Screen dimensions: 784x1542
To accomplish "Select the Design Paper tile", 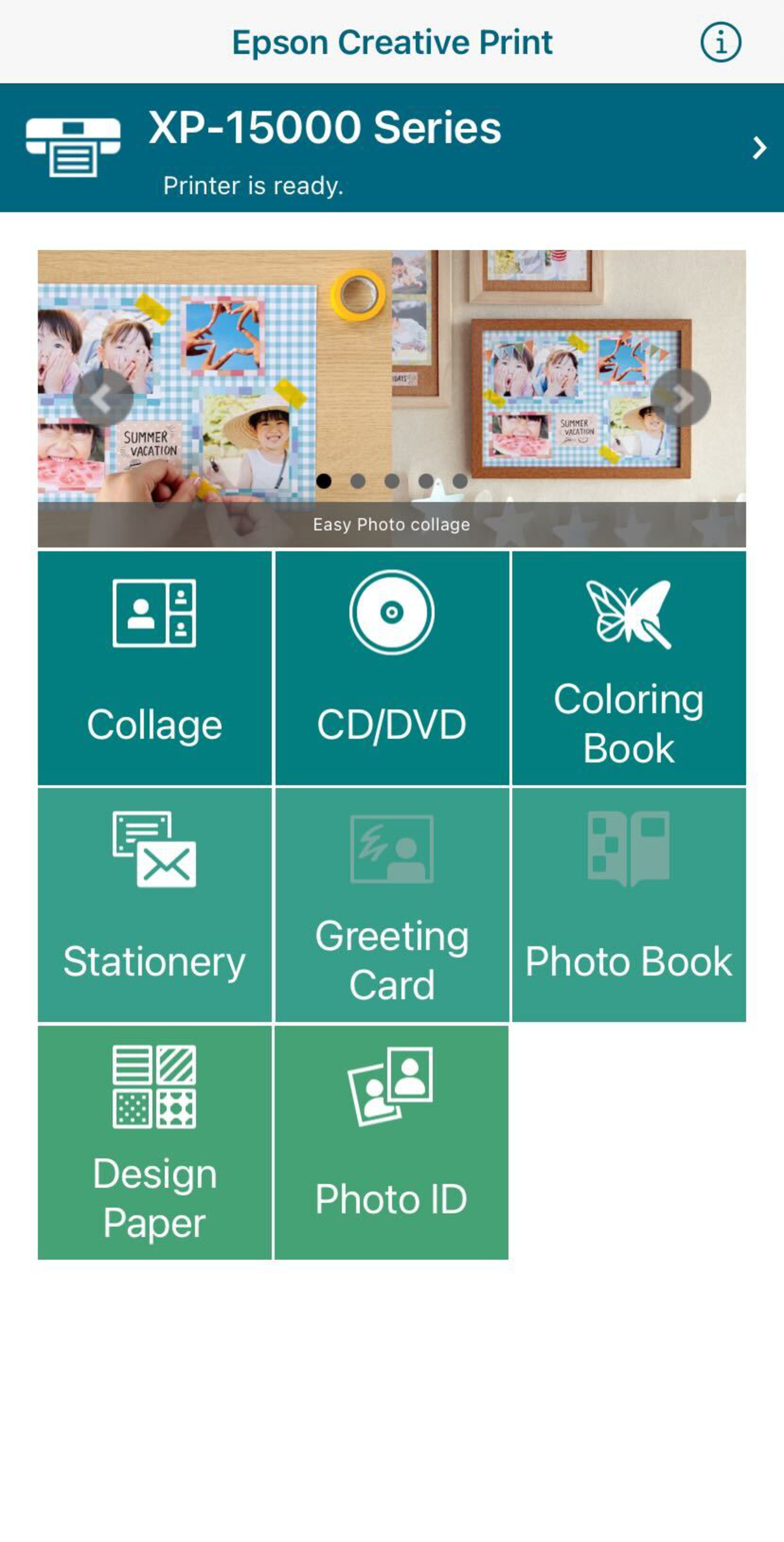I will (154, 1142).
